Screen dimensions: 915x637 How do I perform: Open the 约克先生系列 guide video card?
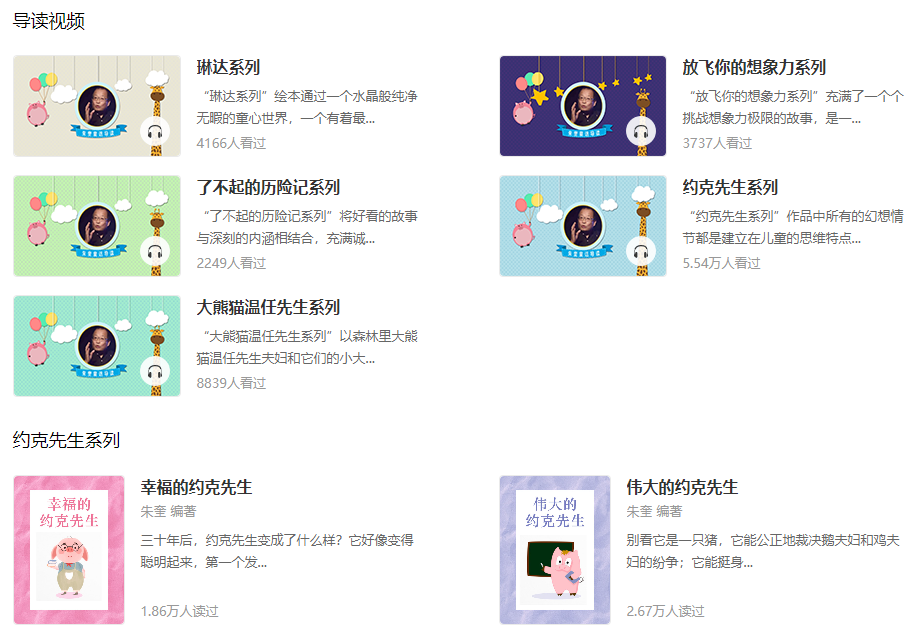tap(730, 188)
